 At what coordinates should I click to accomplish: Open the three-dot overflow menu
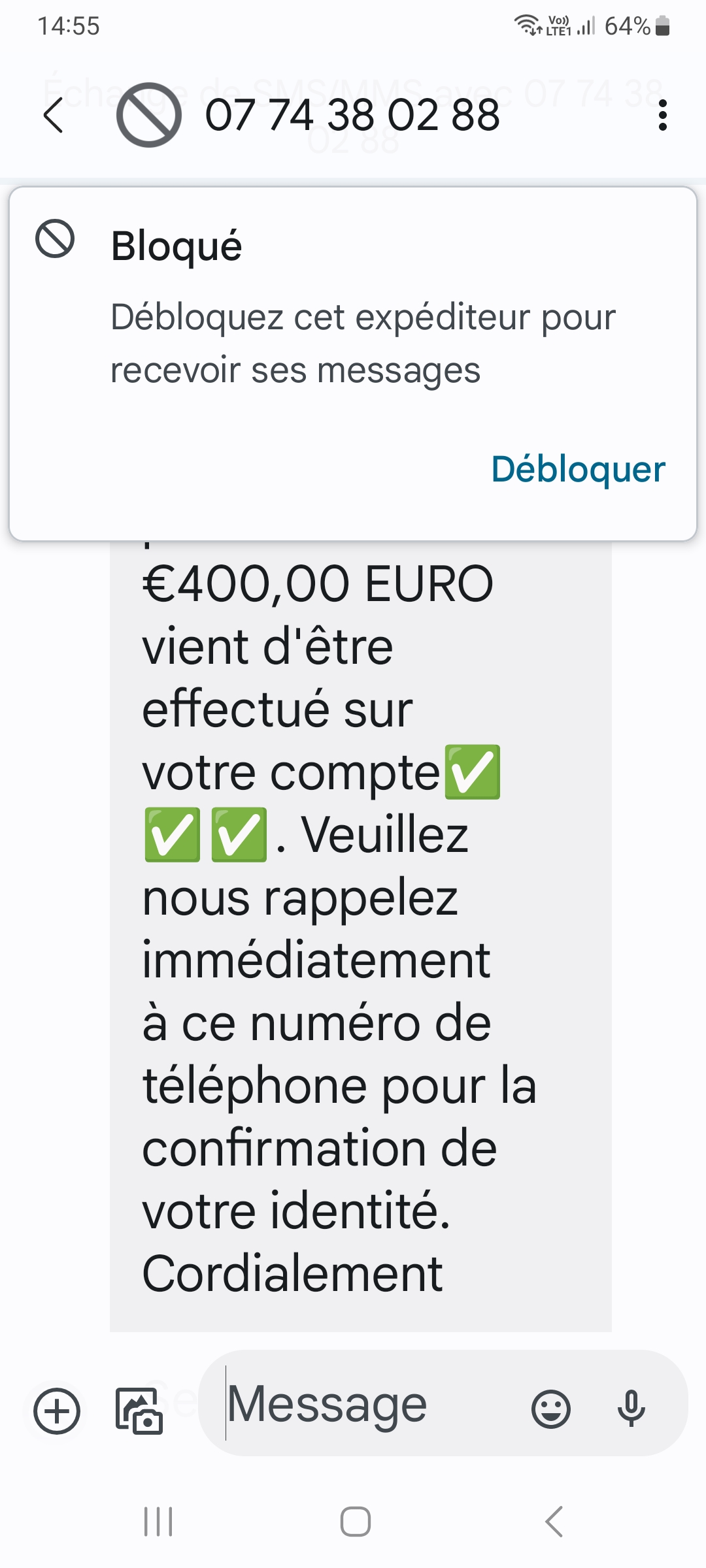point(662,115)
